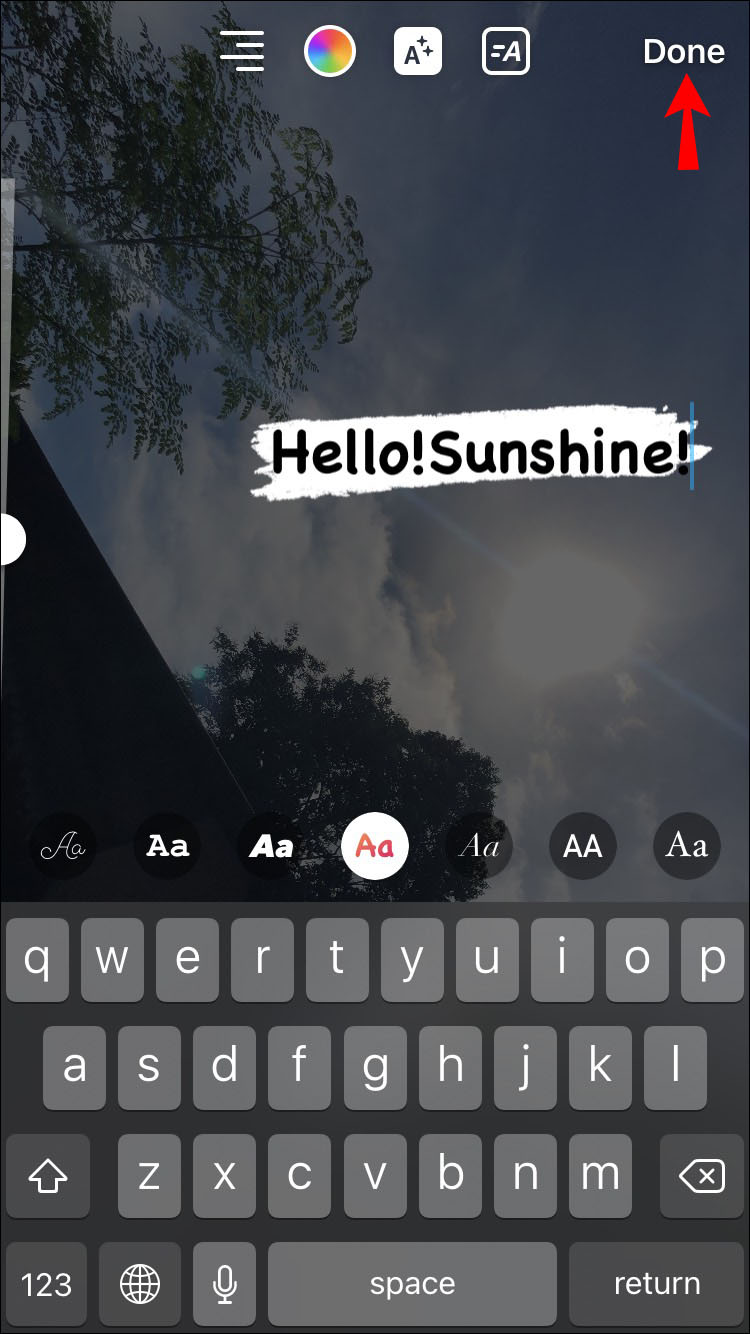
Task: Change the text alignment
Action: (x=242, y=51)
